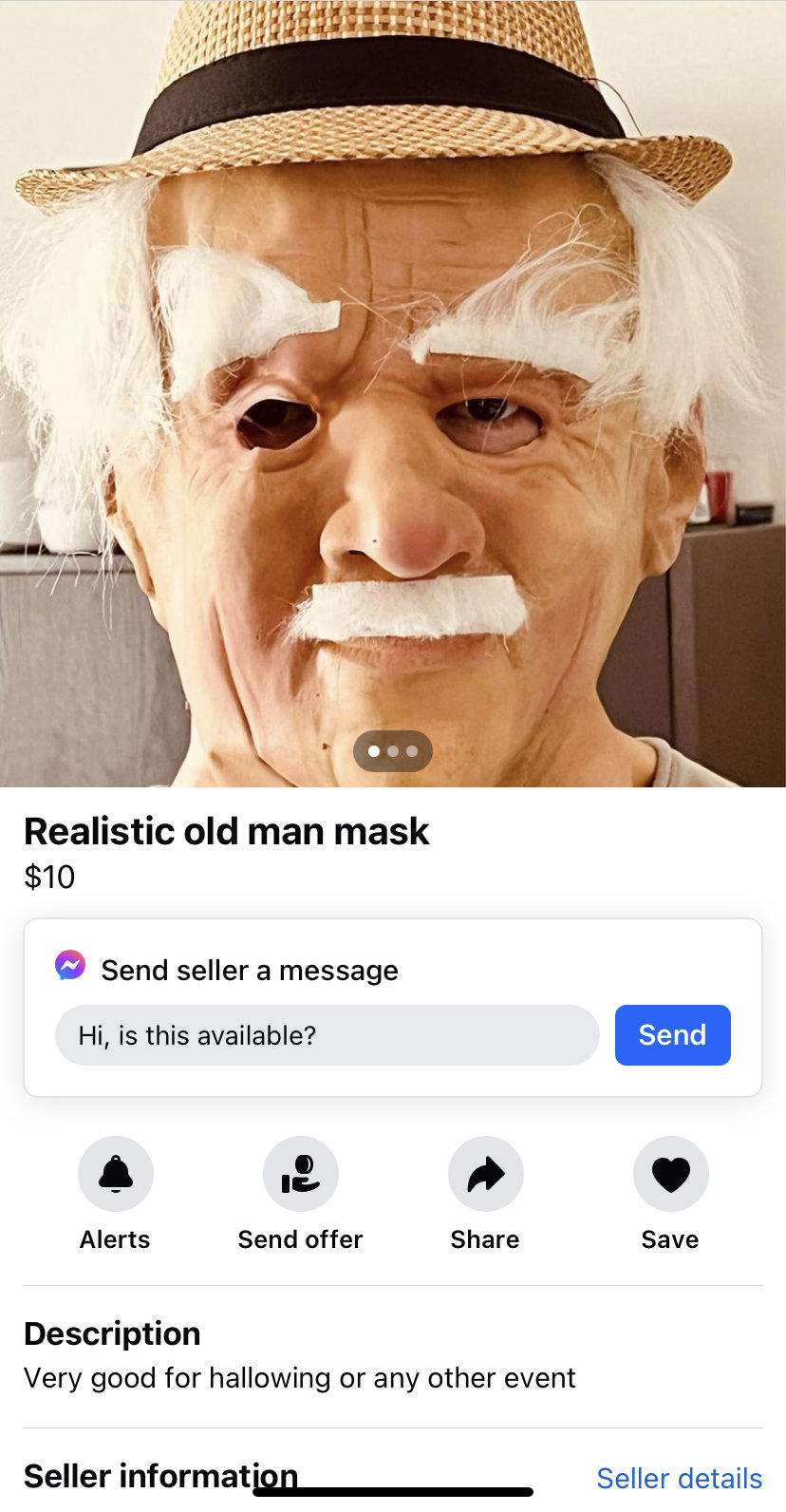Screen dimensions: 786x1512
Task: Share this mask listing
Action: [x=485, y=1174]
